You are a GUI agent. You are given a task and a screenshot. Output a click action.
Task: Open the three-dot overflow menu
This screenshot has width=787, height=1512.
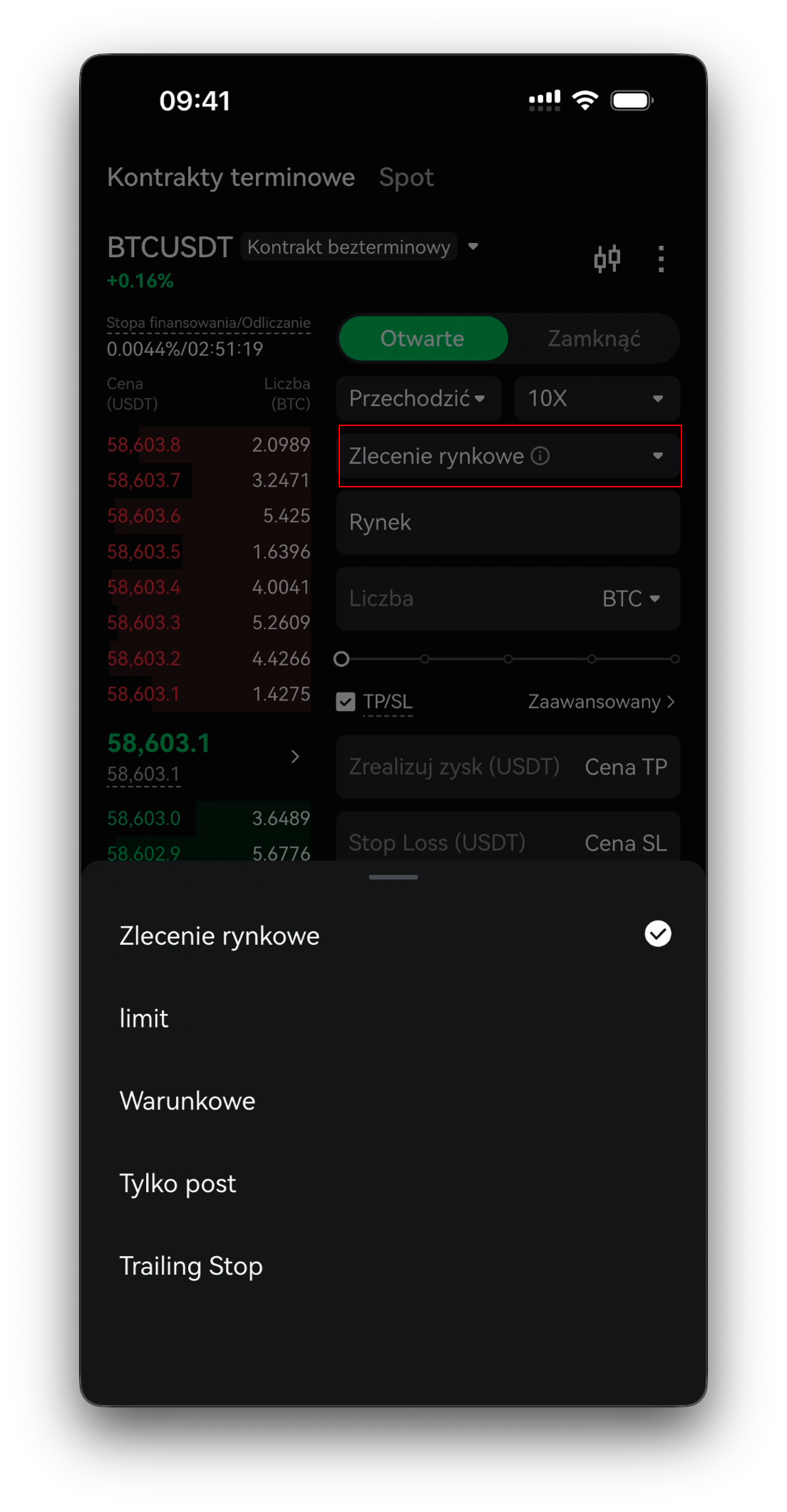(662, 259)
